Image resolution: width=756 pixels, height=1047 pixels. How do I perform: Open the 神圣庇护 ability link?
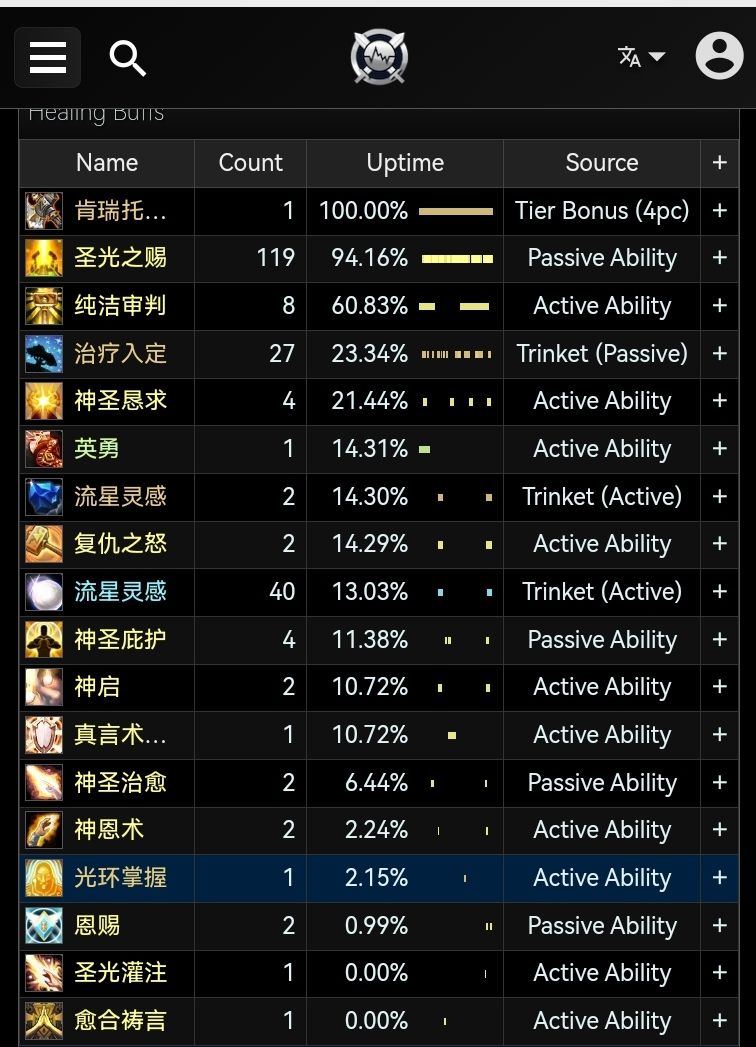tap(120, 639)
